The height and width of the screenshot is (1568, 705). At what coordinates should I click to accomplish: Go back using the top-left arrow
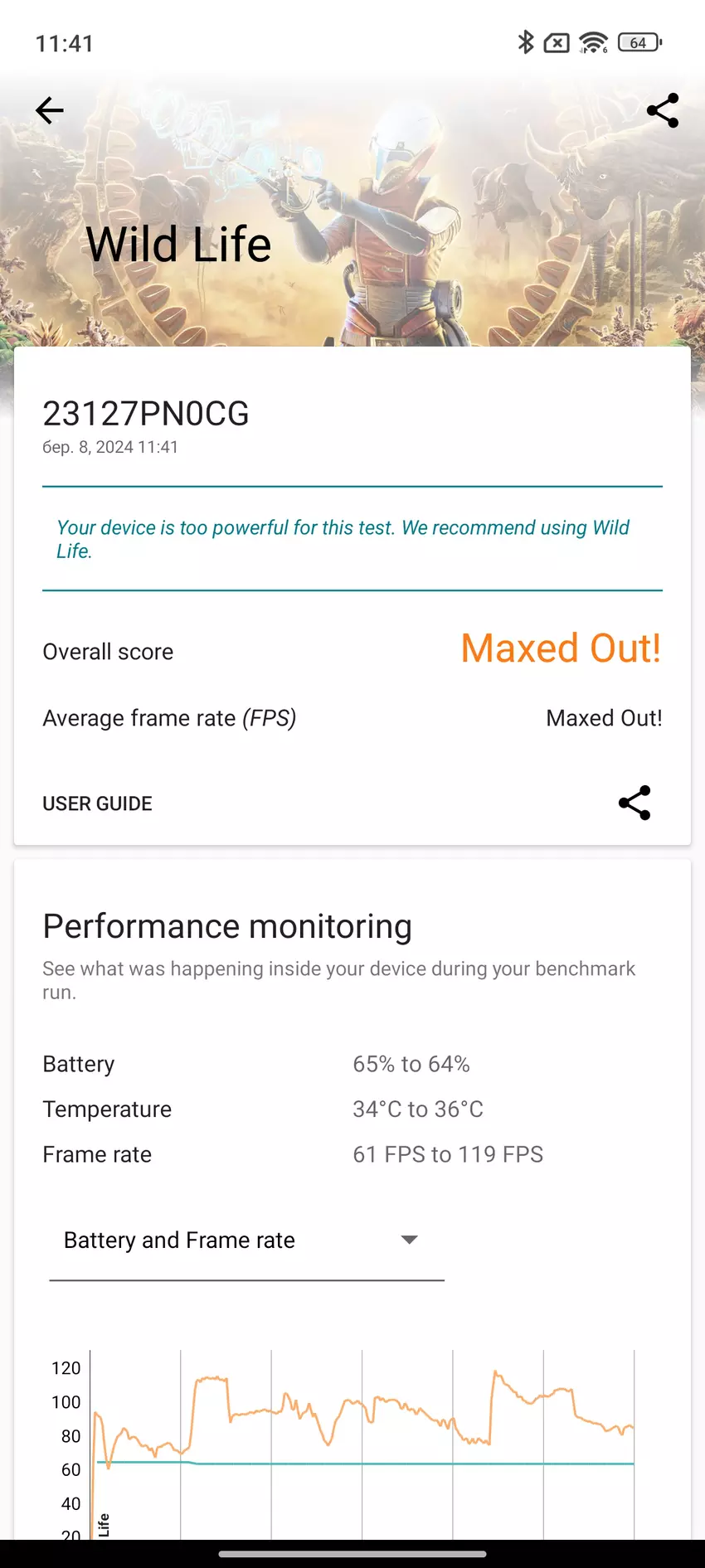click(50, 110)
